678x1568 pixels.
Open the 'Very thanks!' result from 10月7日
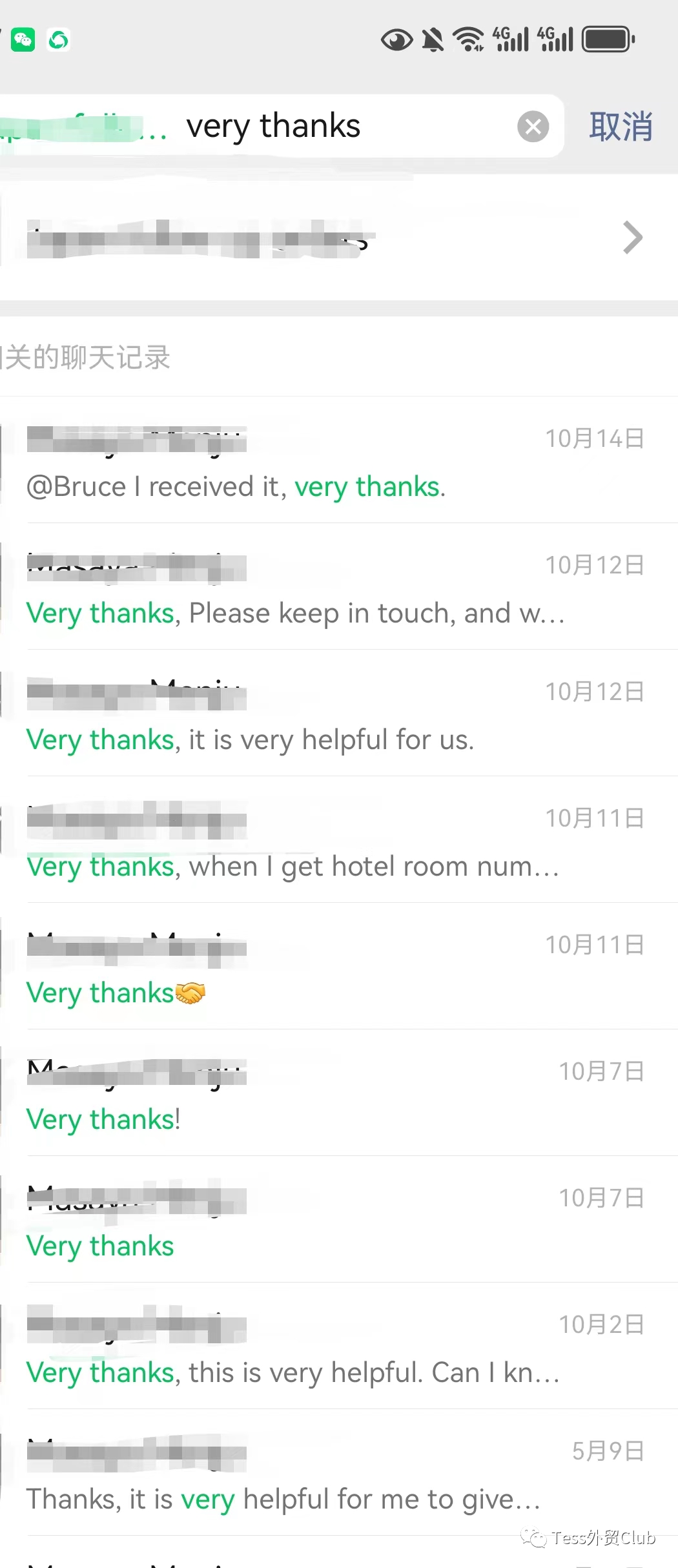[x=336, y=1095]
